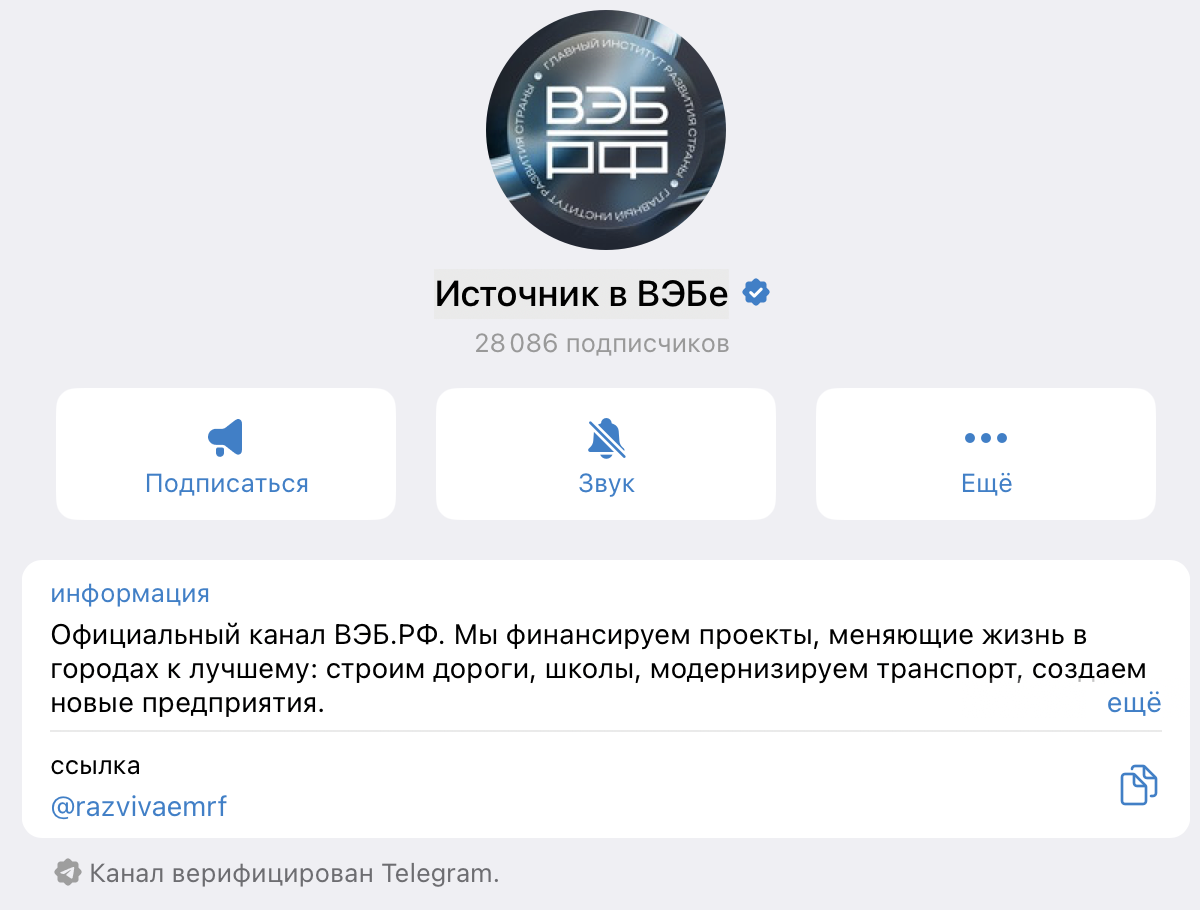Open the @razvivaemrf channel link
This screenshot has height=910, width=1200.
coord(139,806)
